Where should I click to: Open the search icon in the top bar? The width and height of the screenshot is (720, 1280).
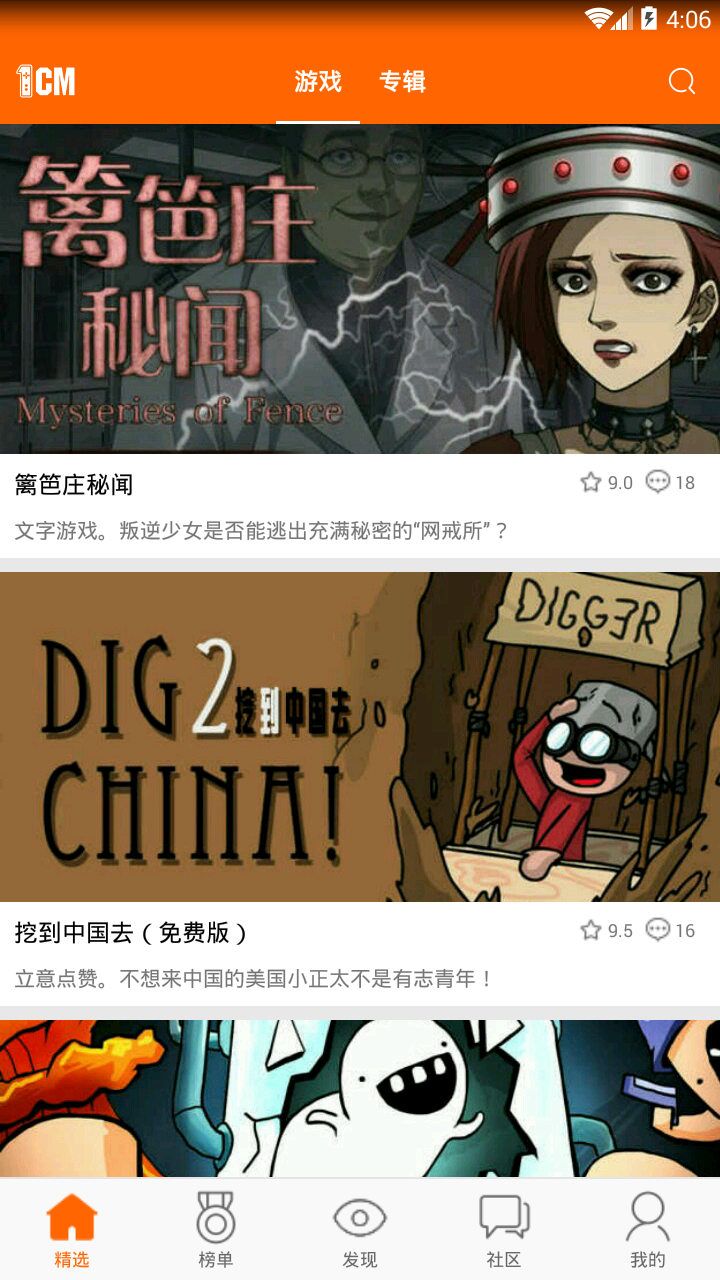point(681,82)
